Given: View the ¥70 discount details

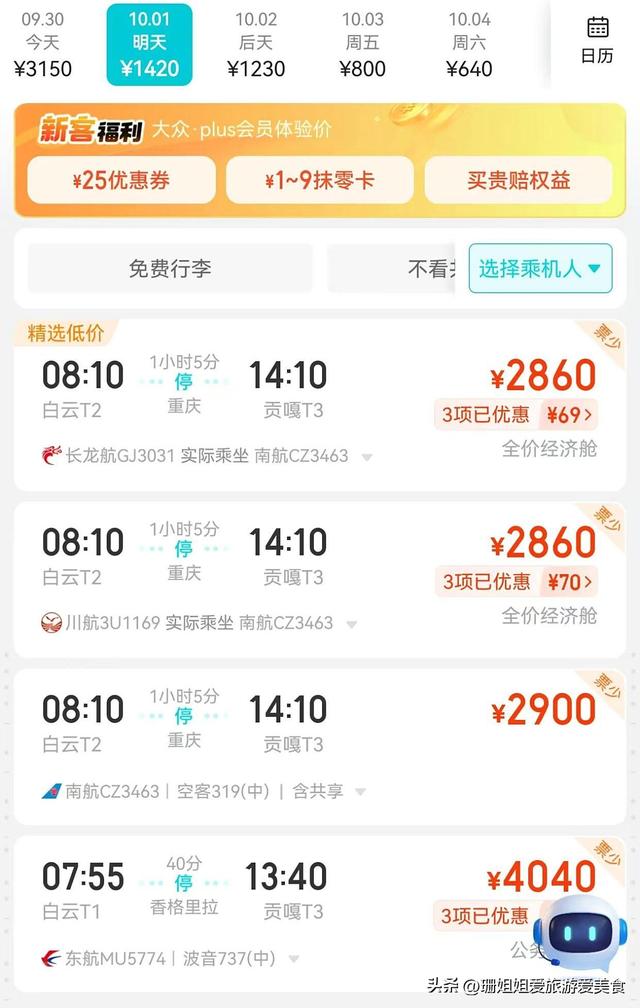Looking at the screenshot, I should pos(569,581).
